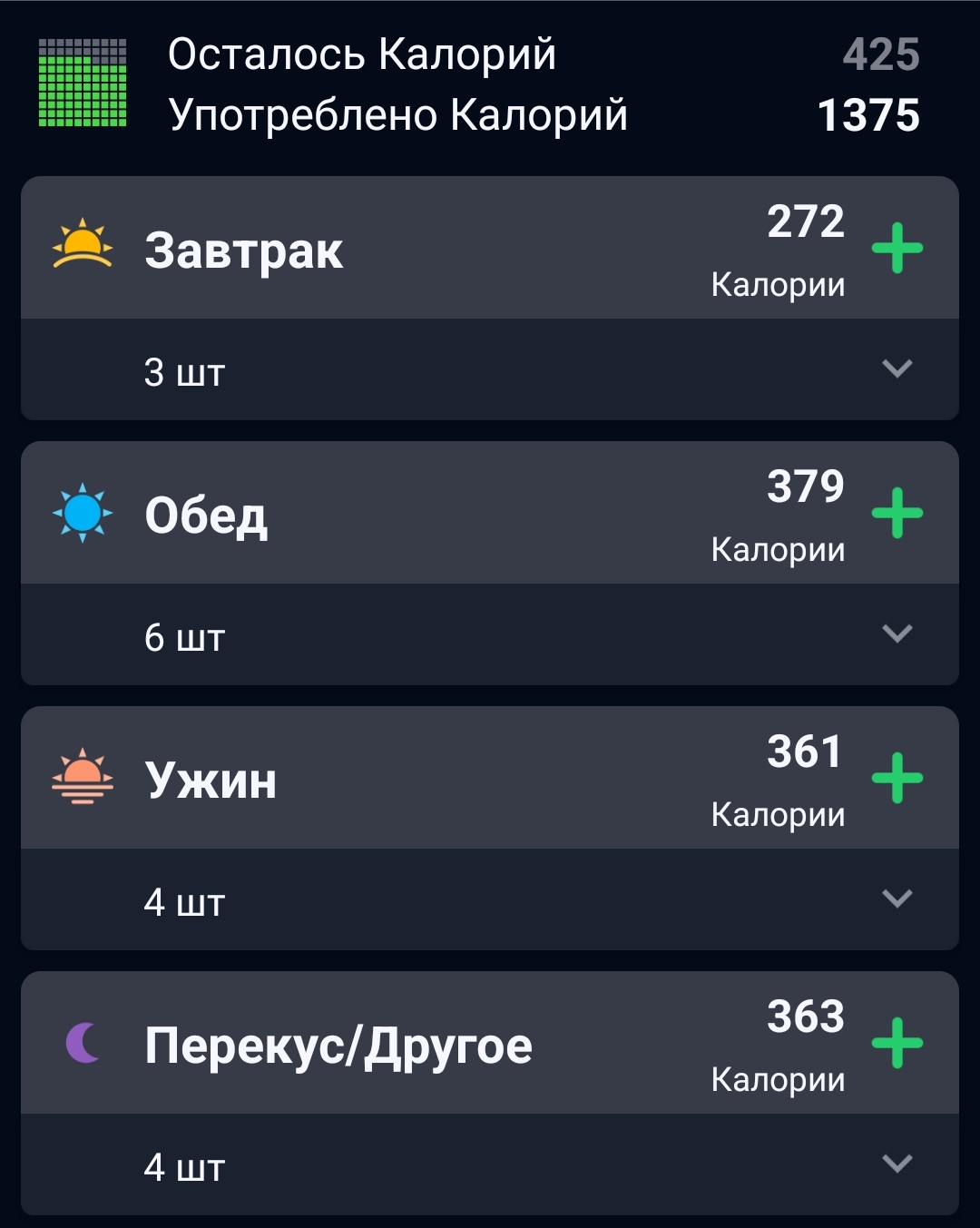Add food to Завтрак with the plus

pyautogui.click(x=897, y=248)
